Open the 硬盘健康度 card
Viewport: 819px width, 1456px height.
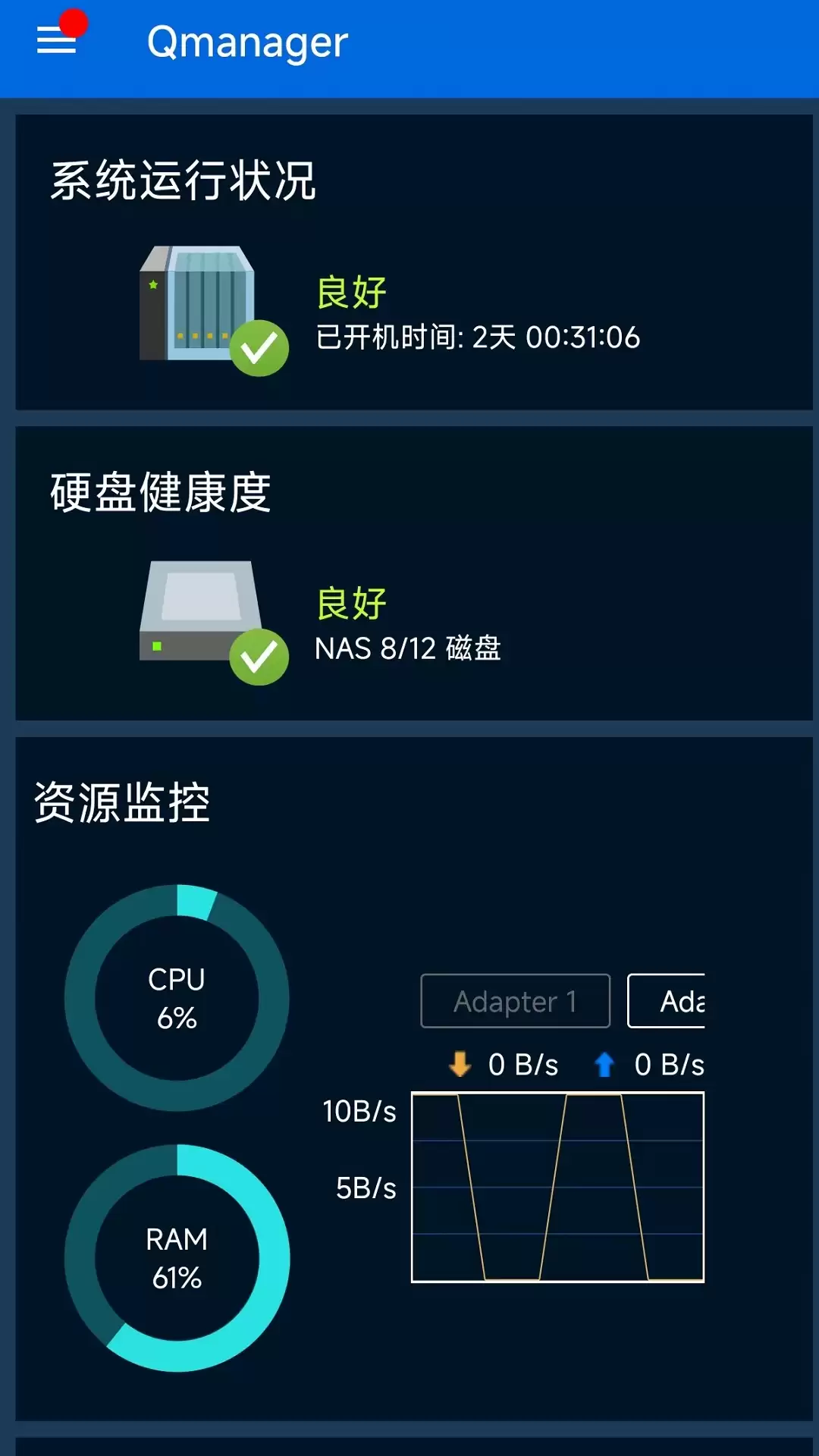(414, 573)
